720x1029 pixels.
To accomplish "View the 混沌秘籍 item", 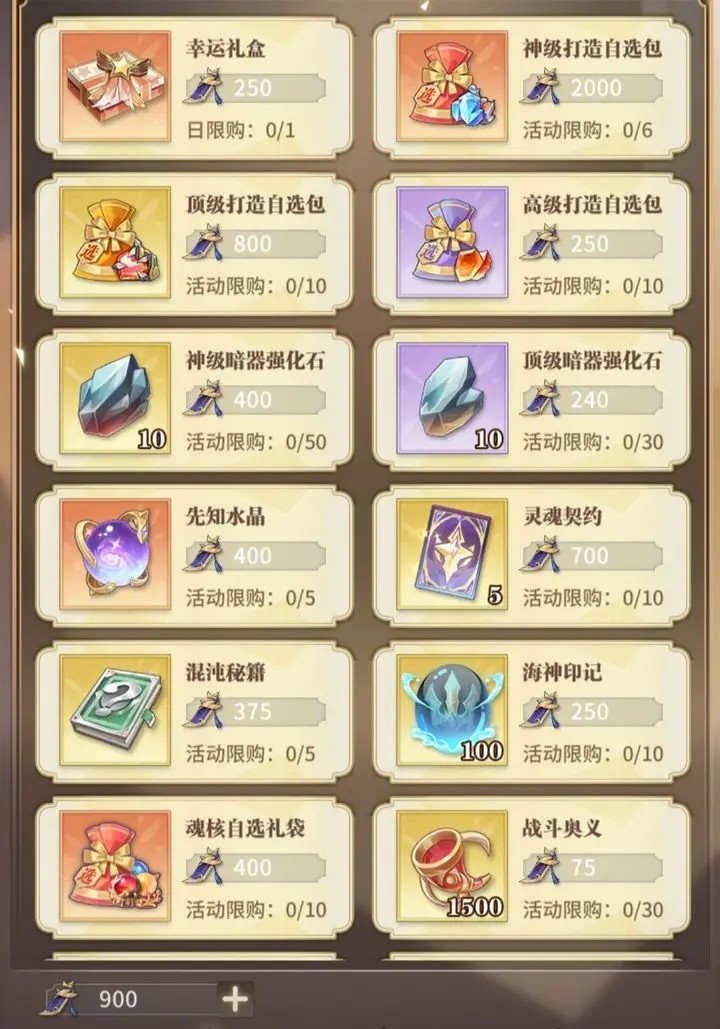I will tap(194, 712).
